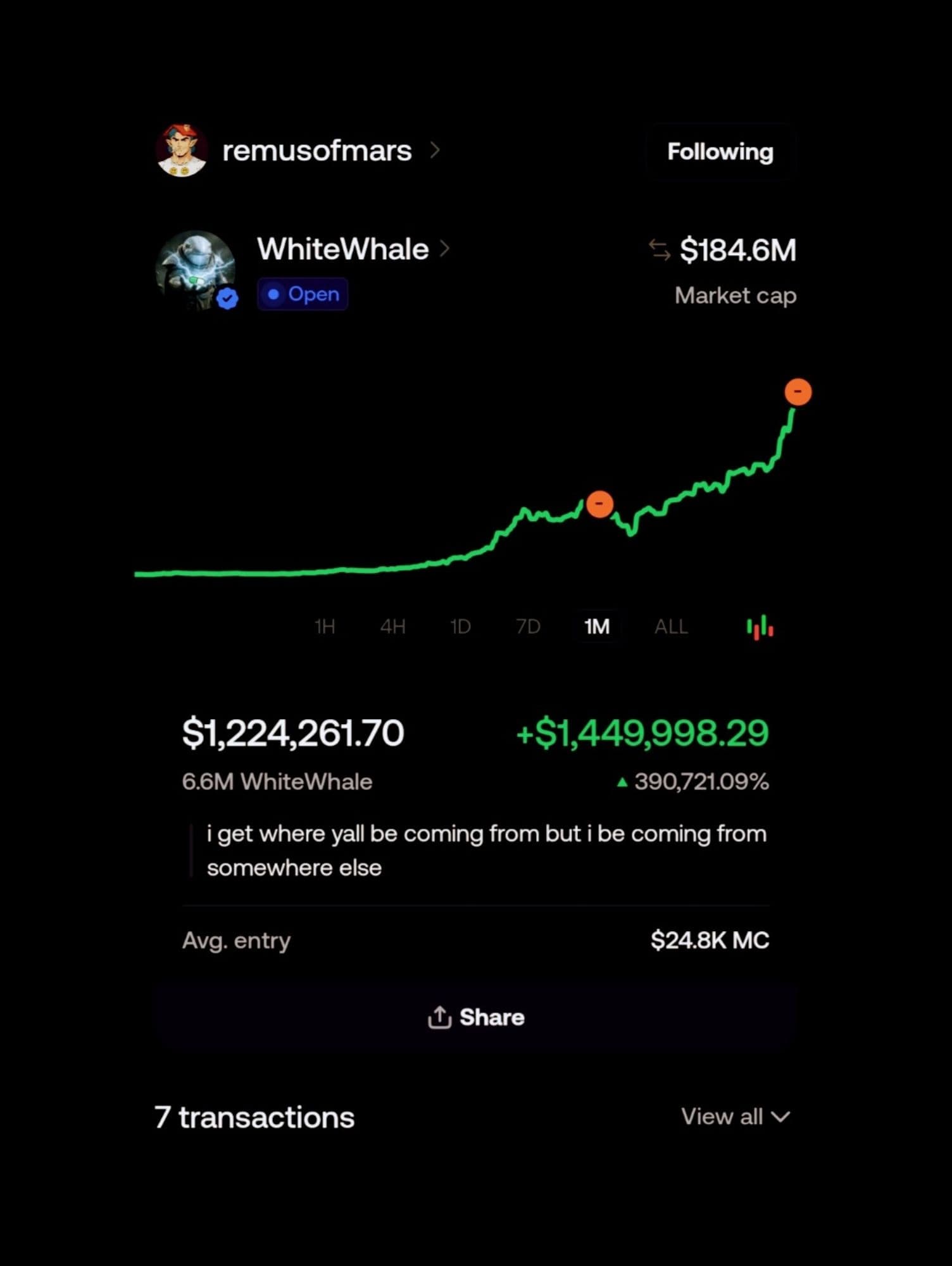Select the 1M chart range

click(597, 627)
